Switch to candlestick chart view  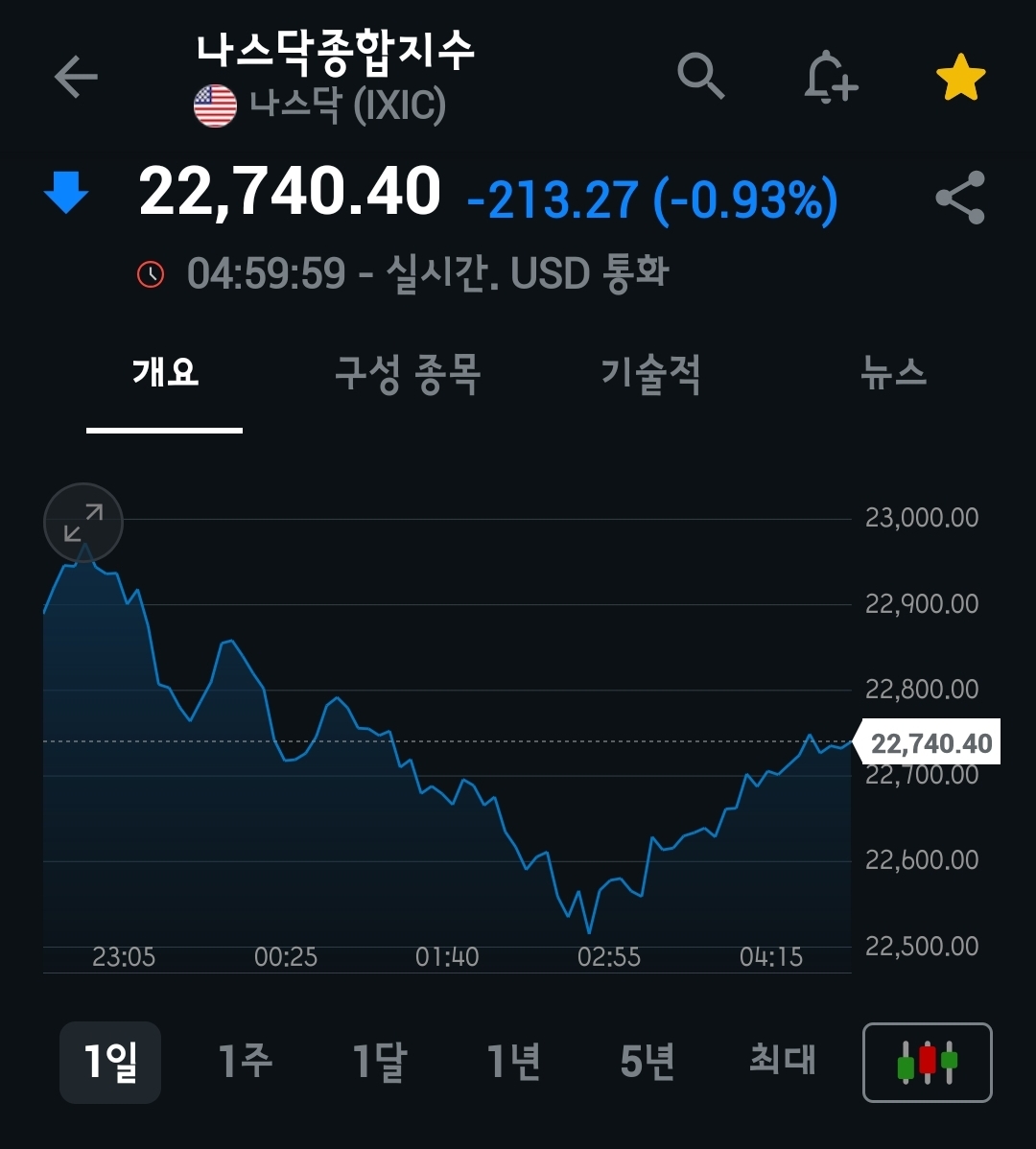pyautogui.click(x=927, y=1063)
